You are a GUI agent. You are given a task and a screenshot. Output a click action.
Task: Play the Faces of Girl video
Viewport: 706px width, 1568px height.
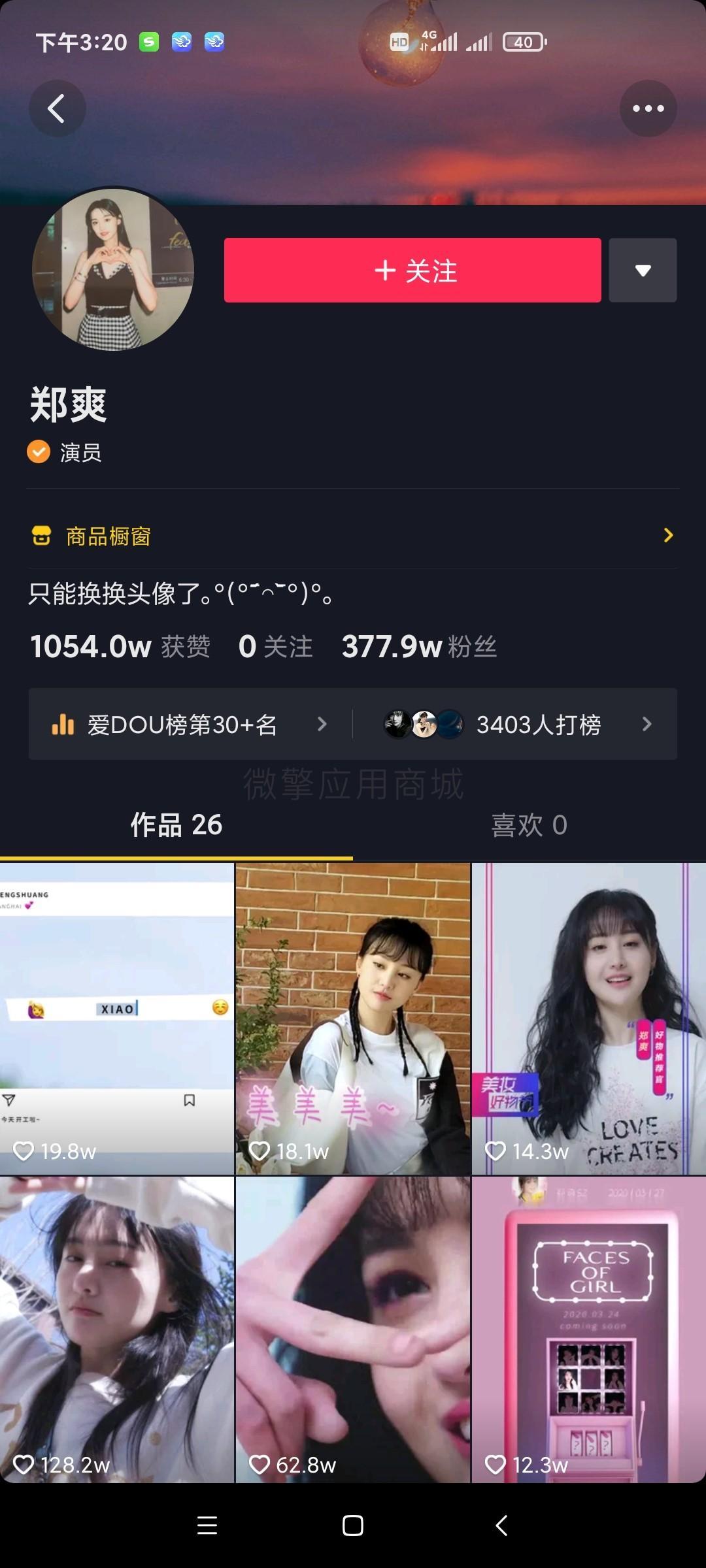[x=589, y=1330]
